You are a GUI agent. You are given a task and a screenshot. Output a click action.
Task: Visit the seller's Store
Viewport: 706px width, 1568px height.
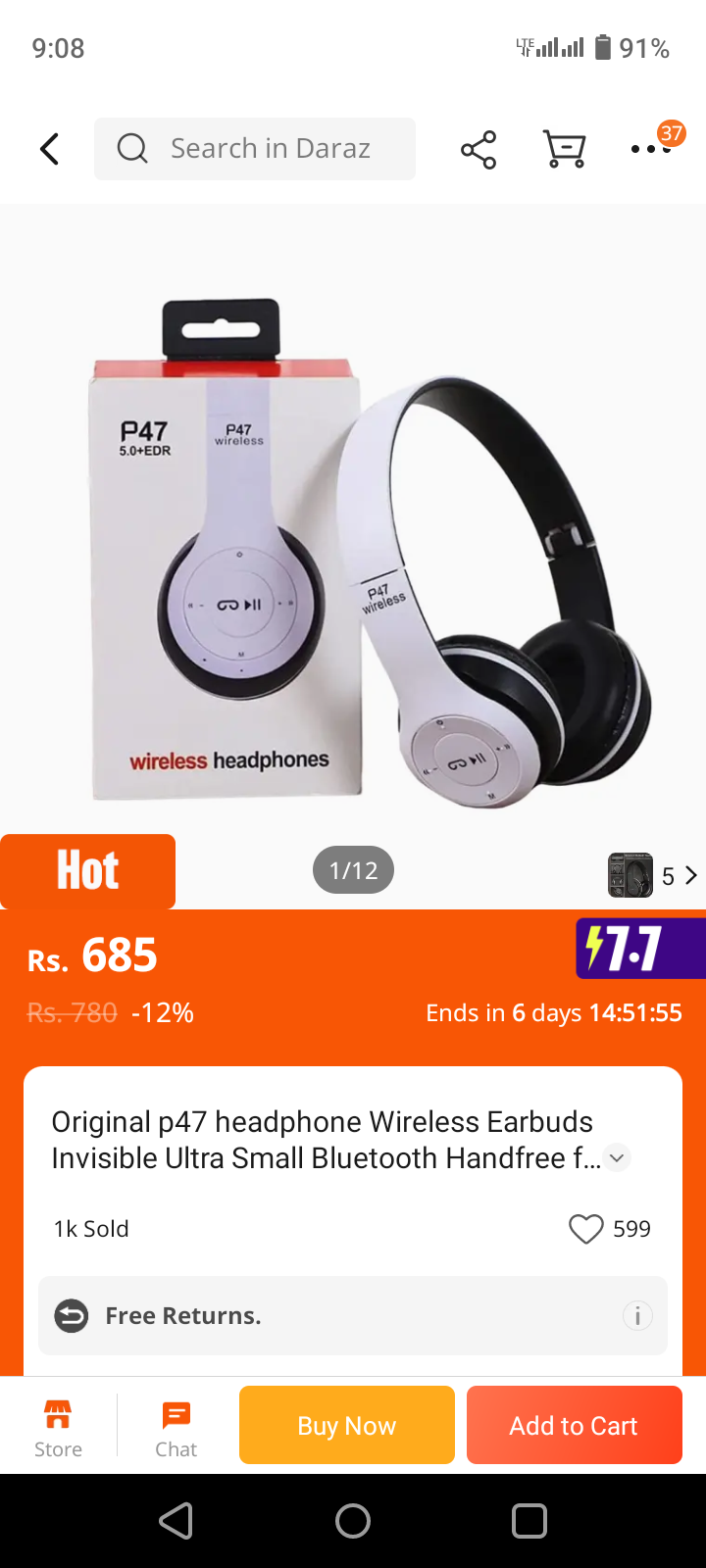[58, 1428]
